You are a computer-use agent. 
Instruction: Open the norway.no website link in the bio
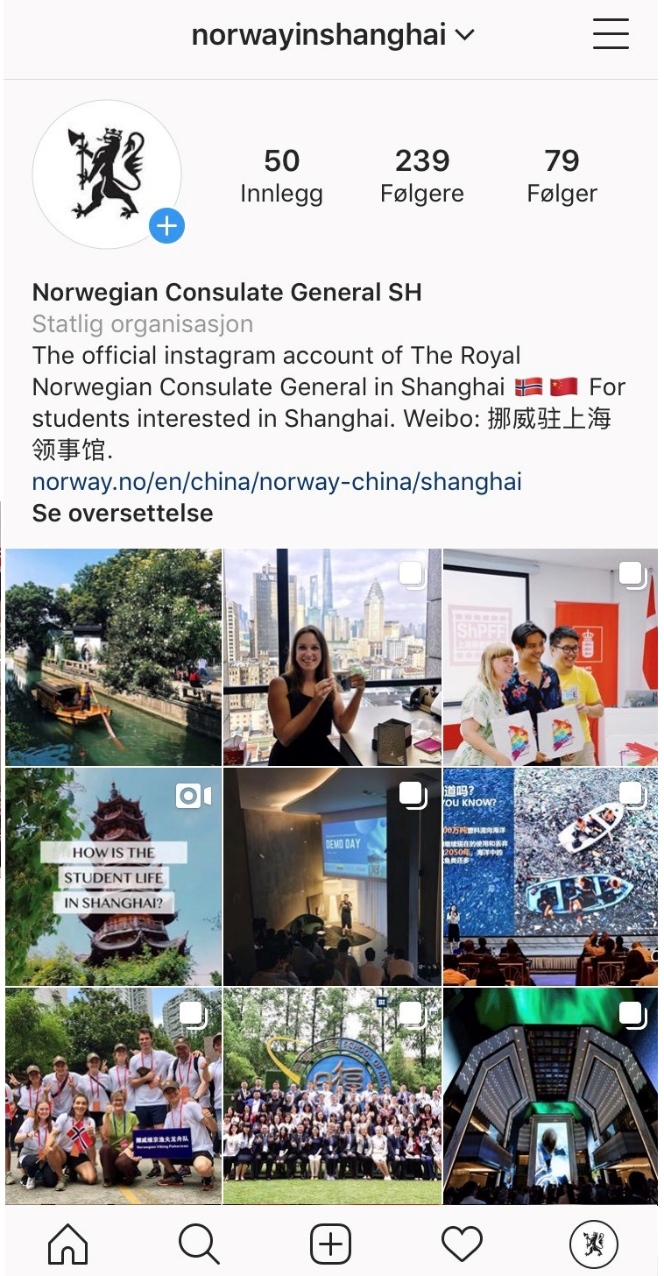[277, 481]
